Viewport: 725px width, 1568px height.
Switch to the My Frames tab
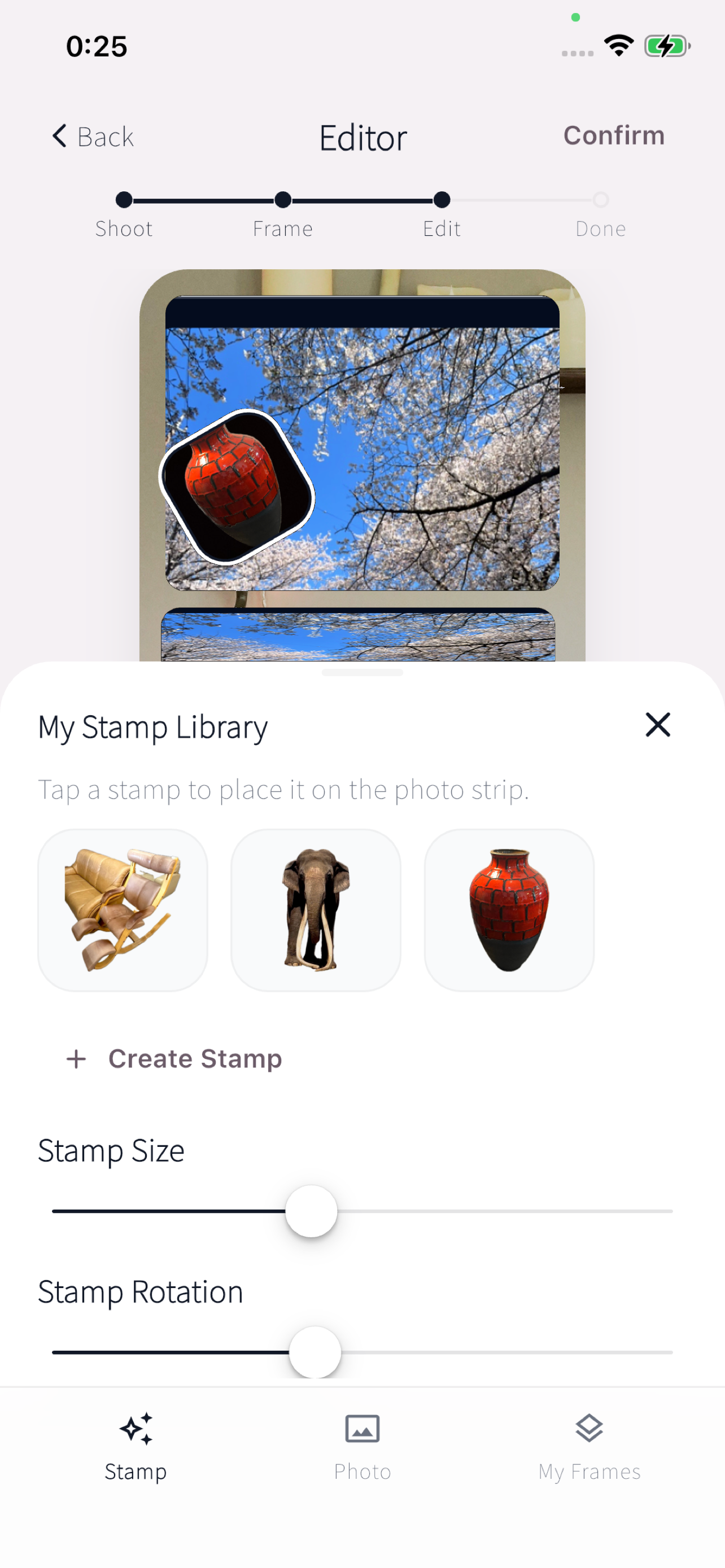pos(588,1455)
